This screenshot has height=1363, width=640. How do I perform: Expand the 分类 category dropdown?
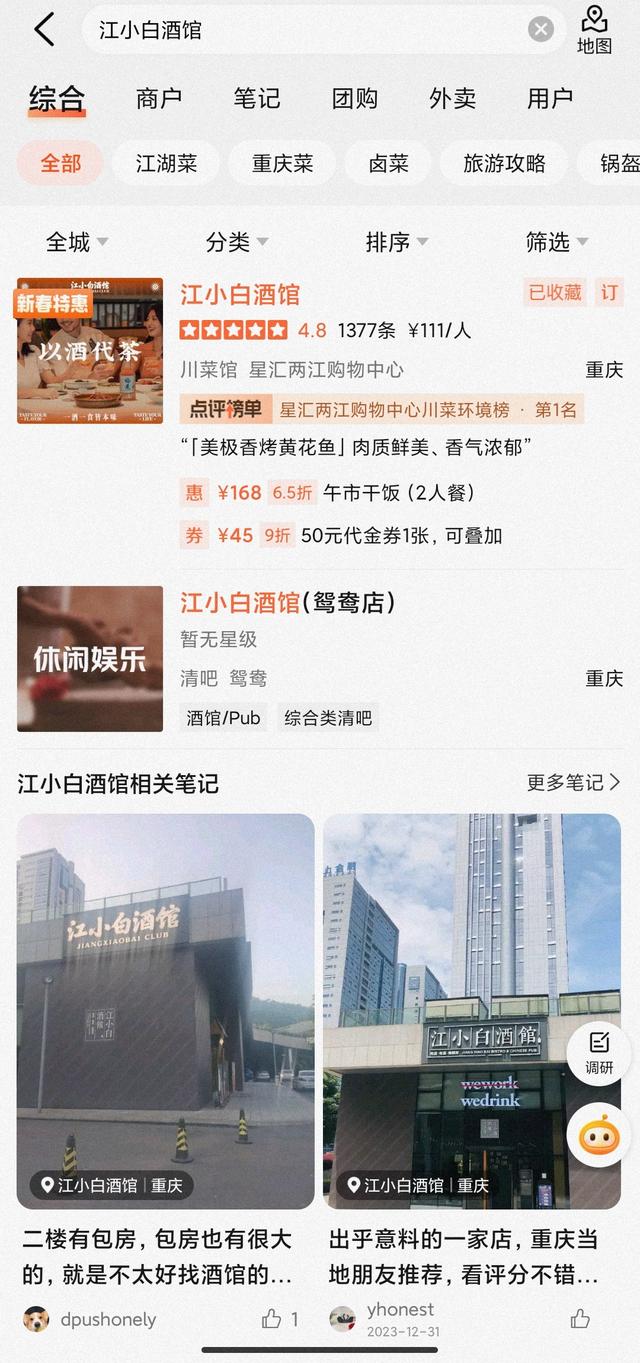tap(237, 242)
